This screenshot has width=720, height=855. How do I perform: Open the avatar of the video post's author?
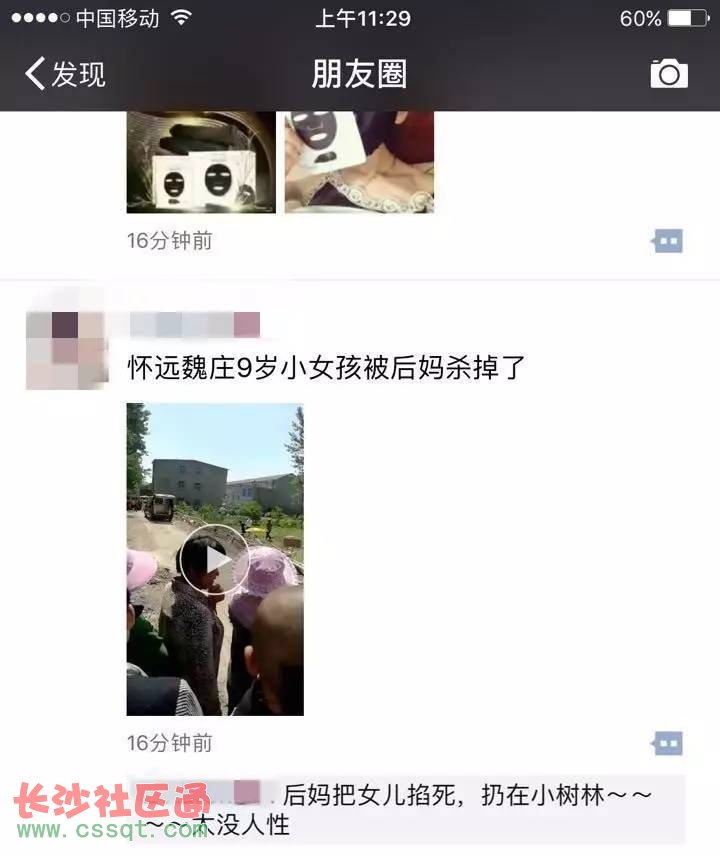66,350
